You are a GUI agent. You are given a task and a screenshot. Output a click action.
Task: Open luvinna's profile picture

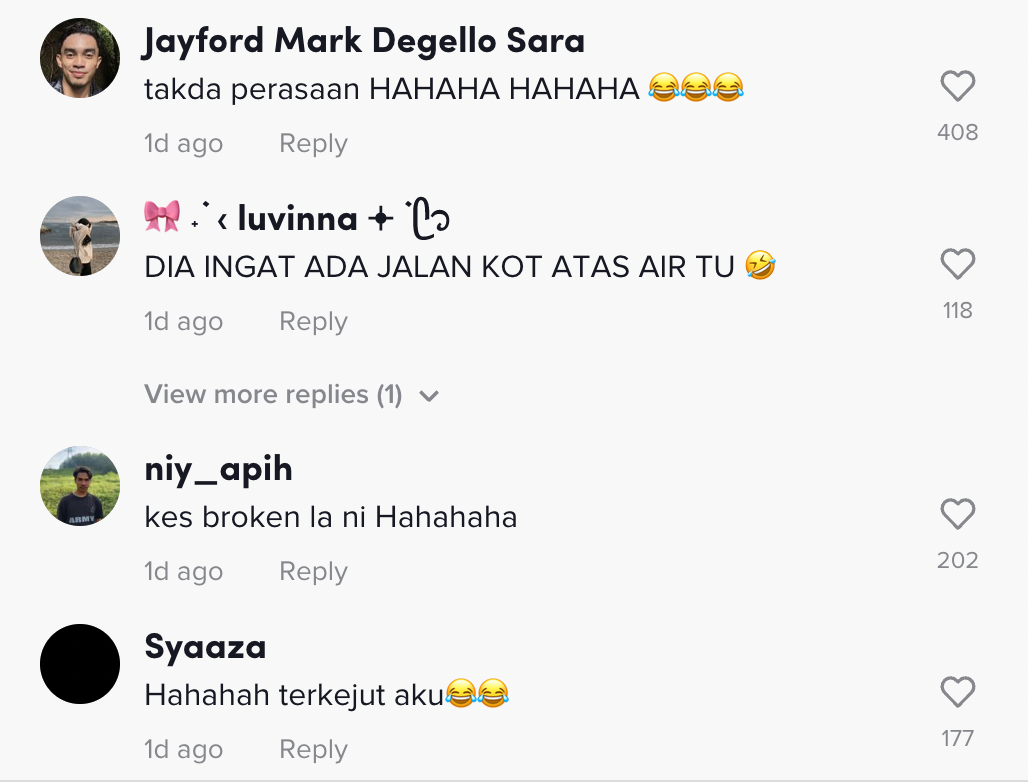coord(80,236)
